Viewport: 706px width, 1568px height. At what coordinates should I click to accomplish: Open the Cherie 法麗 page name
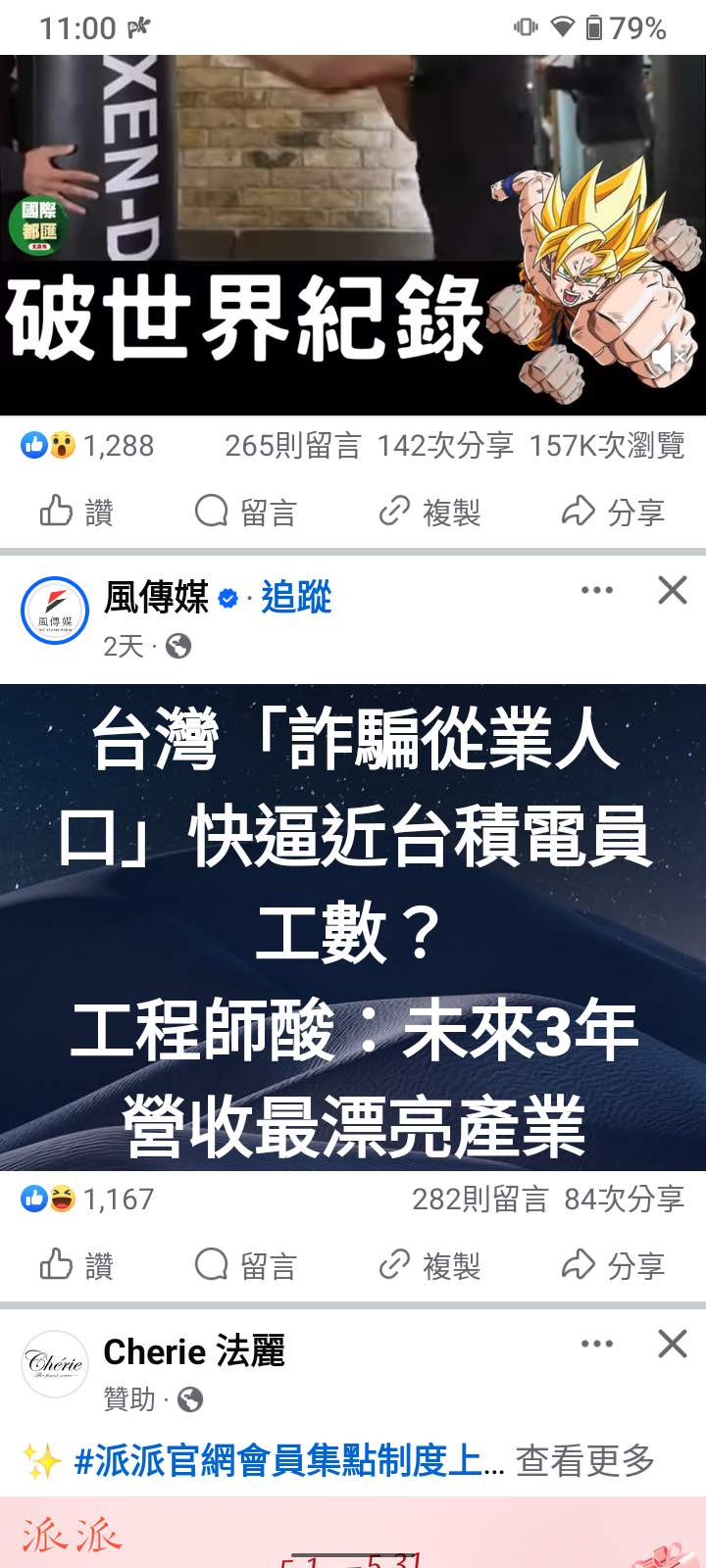click(x=194, y=1351)
